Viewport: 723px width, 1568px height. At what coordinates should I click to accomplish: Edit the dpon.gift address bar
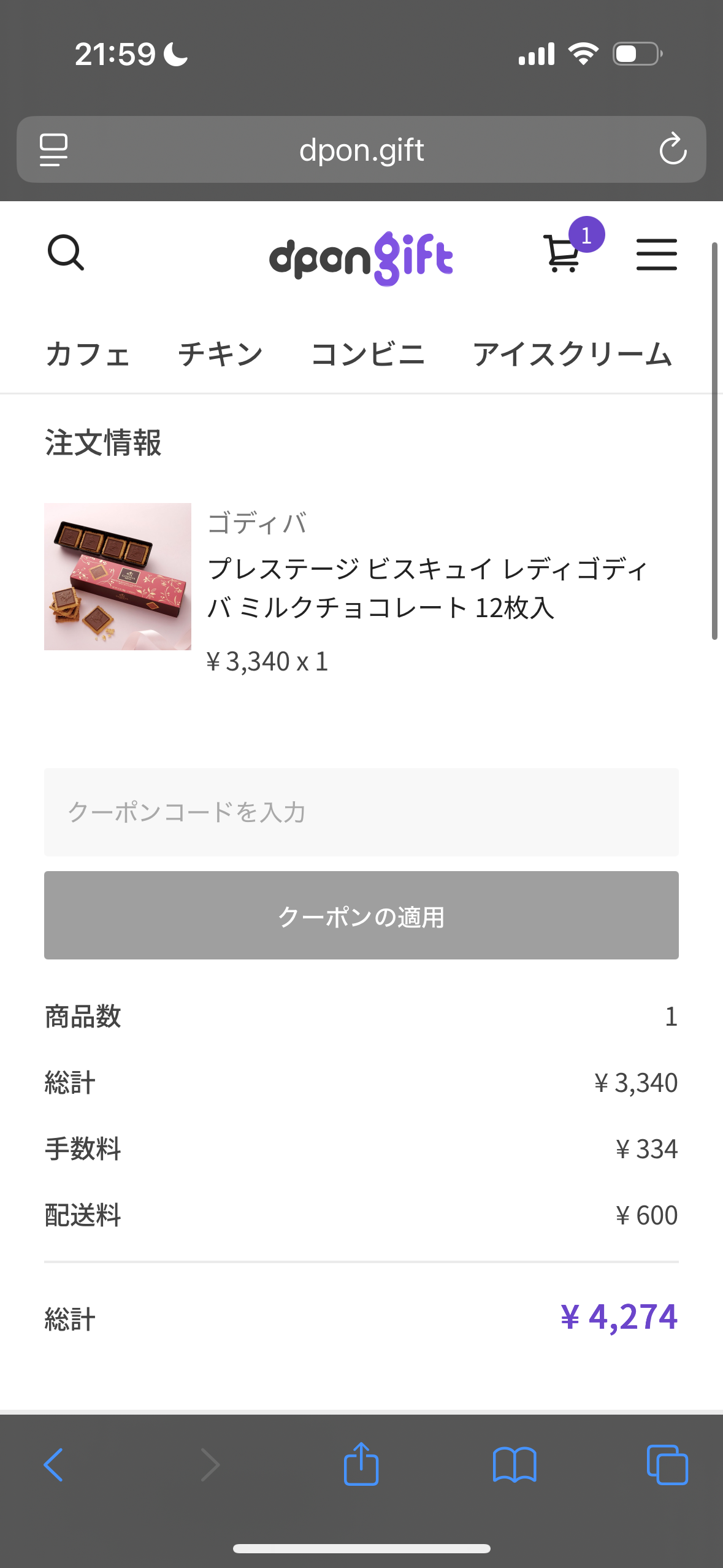[x=361, y=150]
